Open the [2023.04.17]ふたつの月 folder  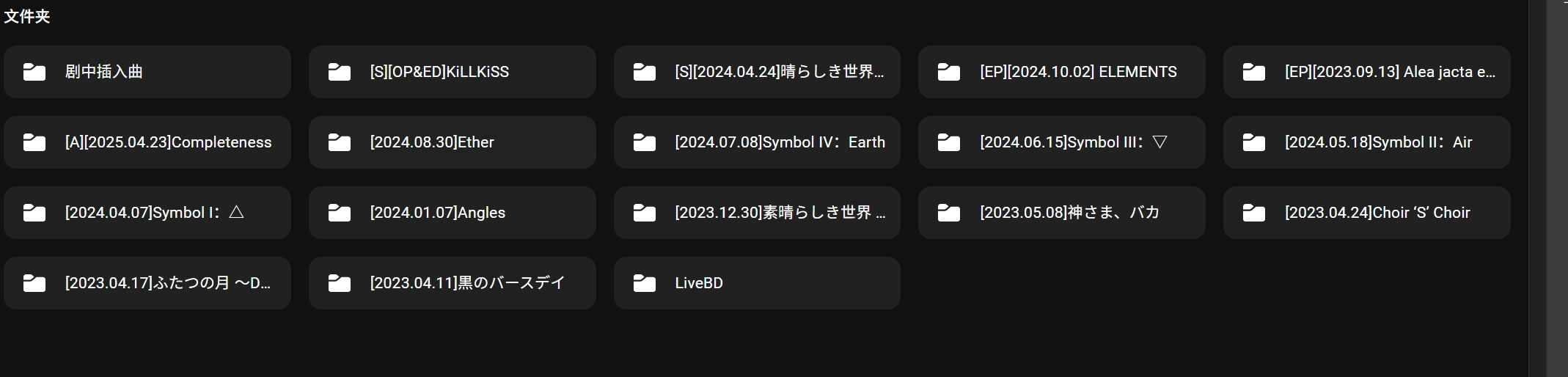coord(147,283)
